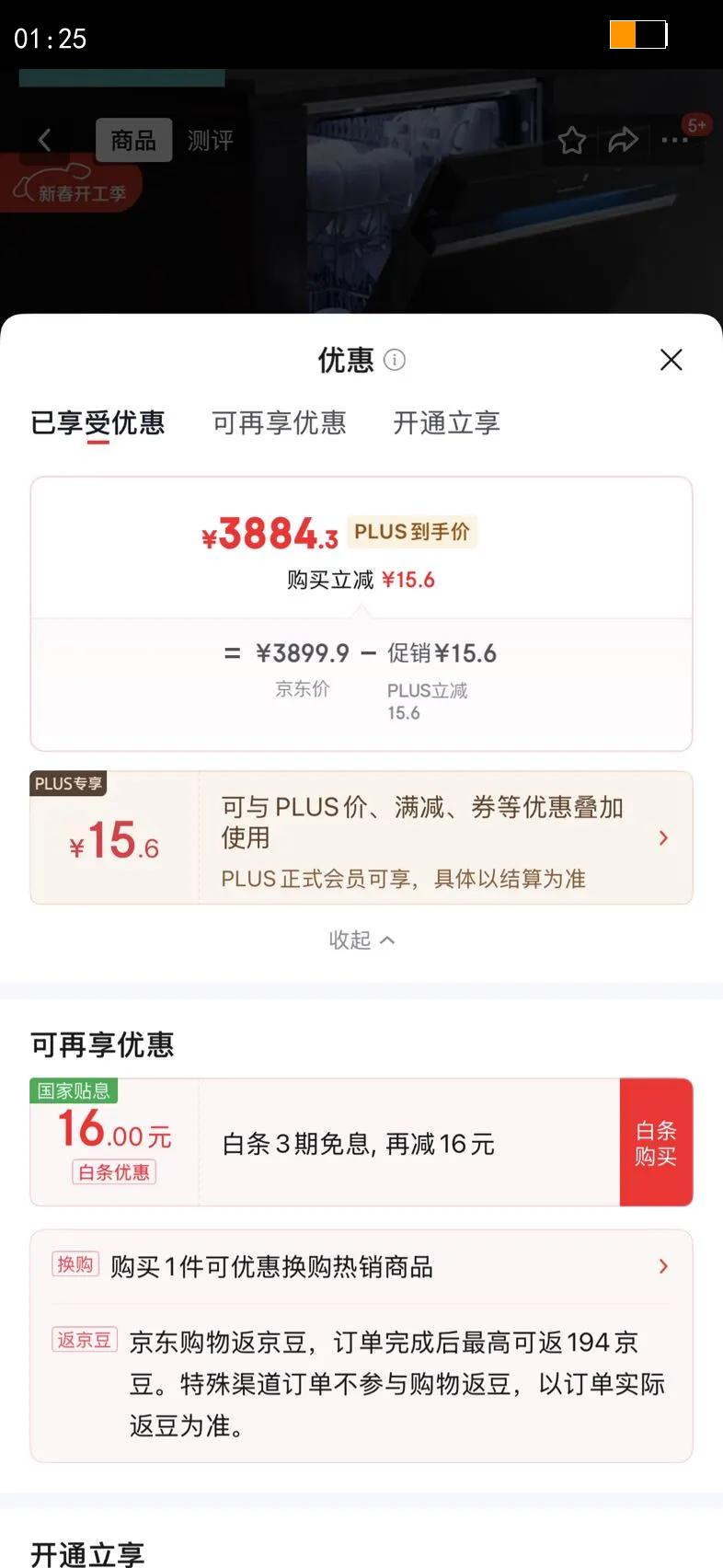Open 换购 hot-selling products offer
This screenshot has width=723, height=1568.
(x=361, y=1266)
